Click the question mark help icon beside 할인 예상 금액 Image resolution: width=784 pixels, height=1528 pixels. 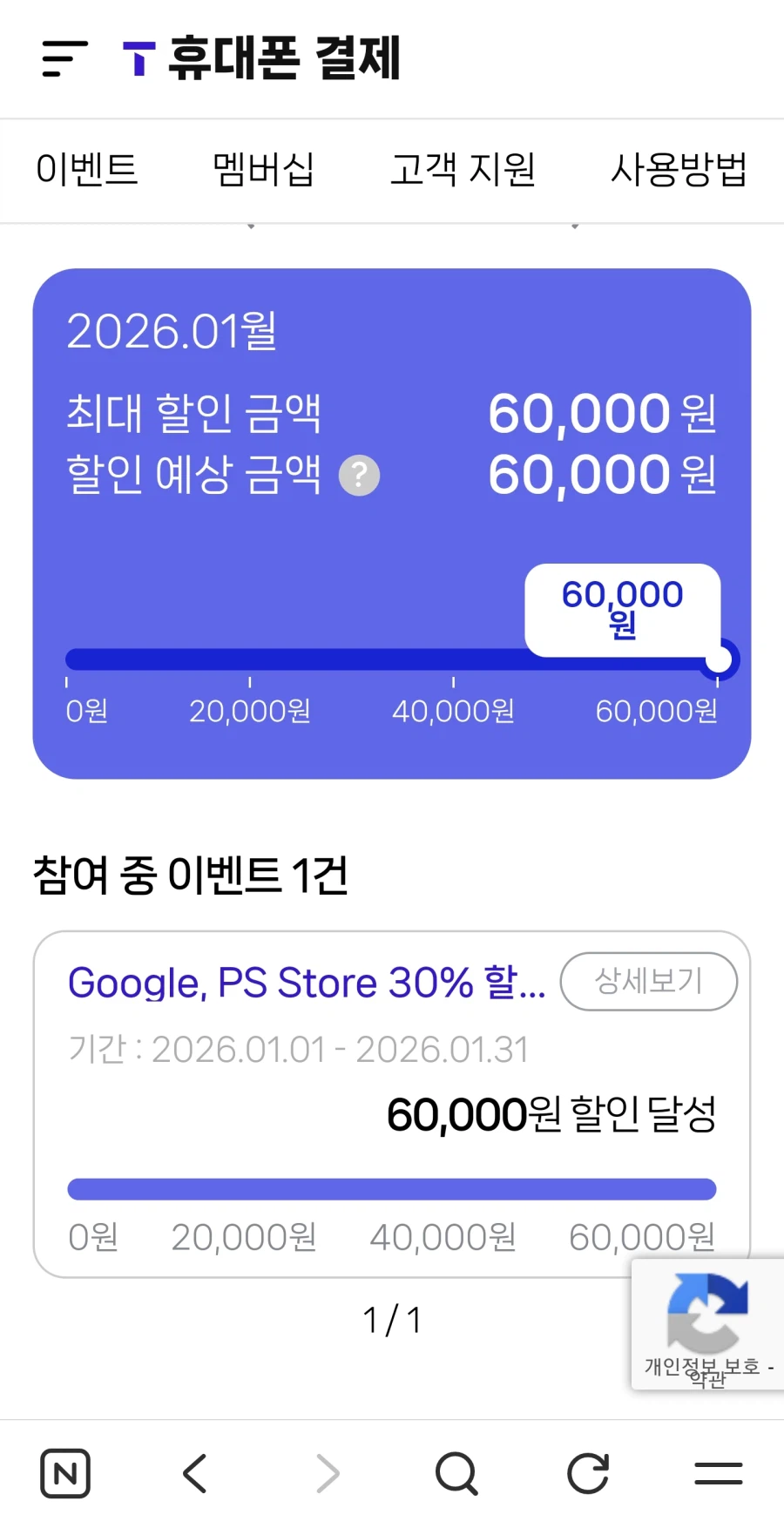(358, 475)
